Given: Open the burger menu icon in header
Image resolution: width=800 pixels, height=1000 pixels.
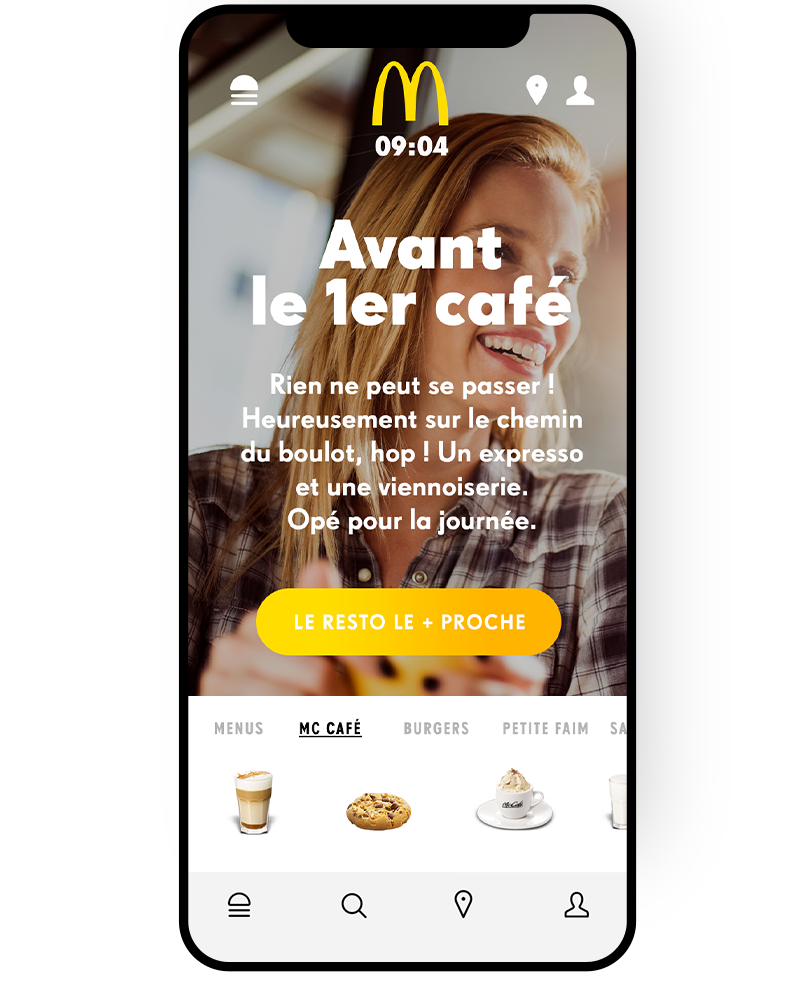Looking at the screenshot, I should click(x=244, y=91).
